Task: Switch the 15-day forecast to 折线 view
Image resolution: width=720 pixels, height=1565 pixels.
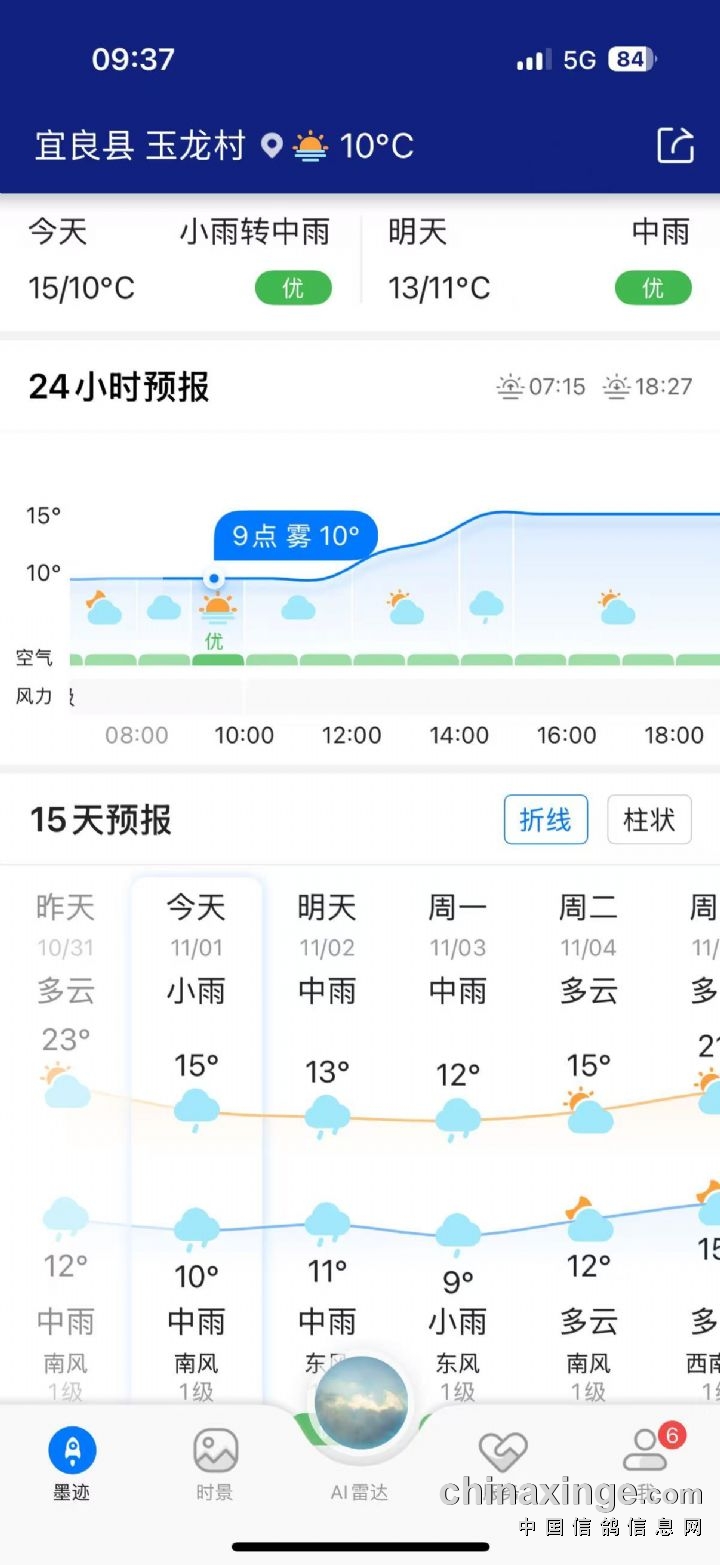Action: click(545, 820)
